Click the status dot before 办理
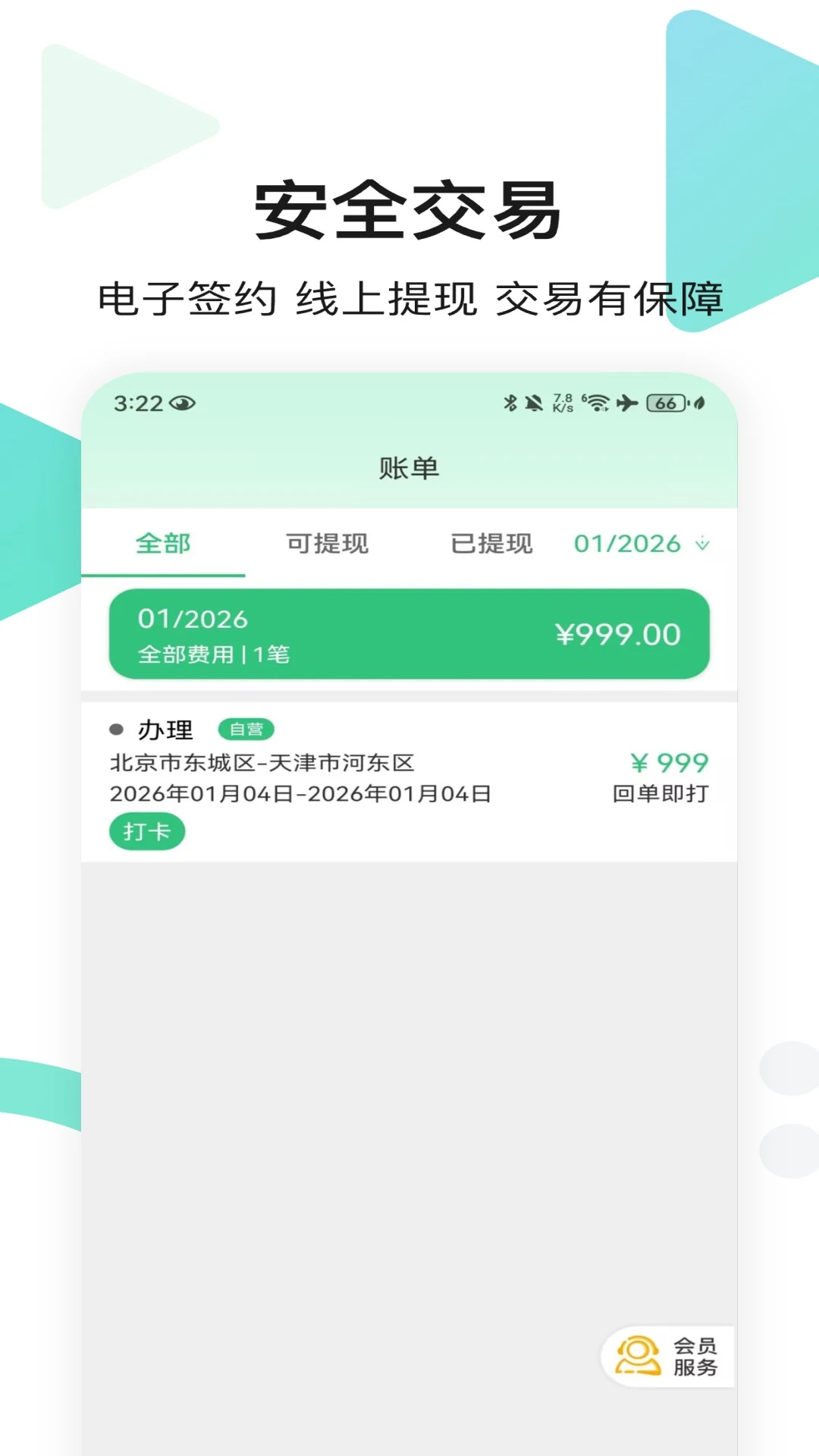Viewport: 819px width, 1456px height. [115, 728]
